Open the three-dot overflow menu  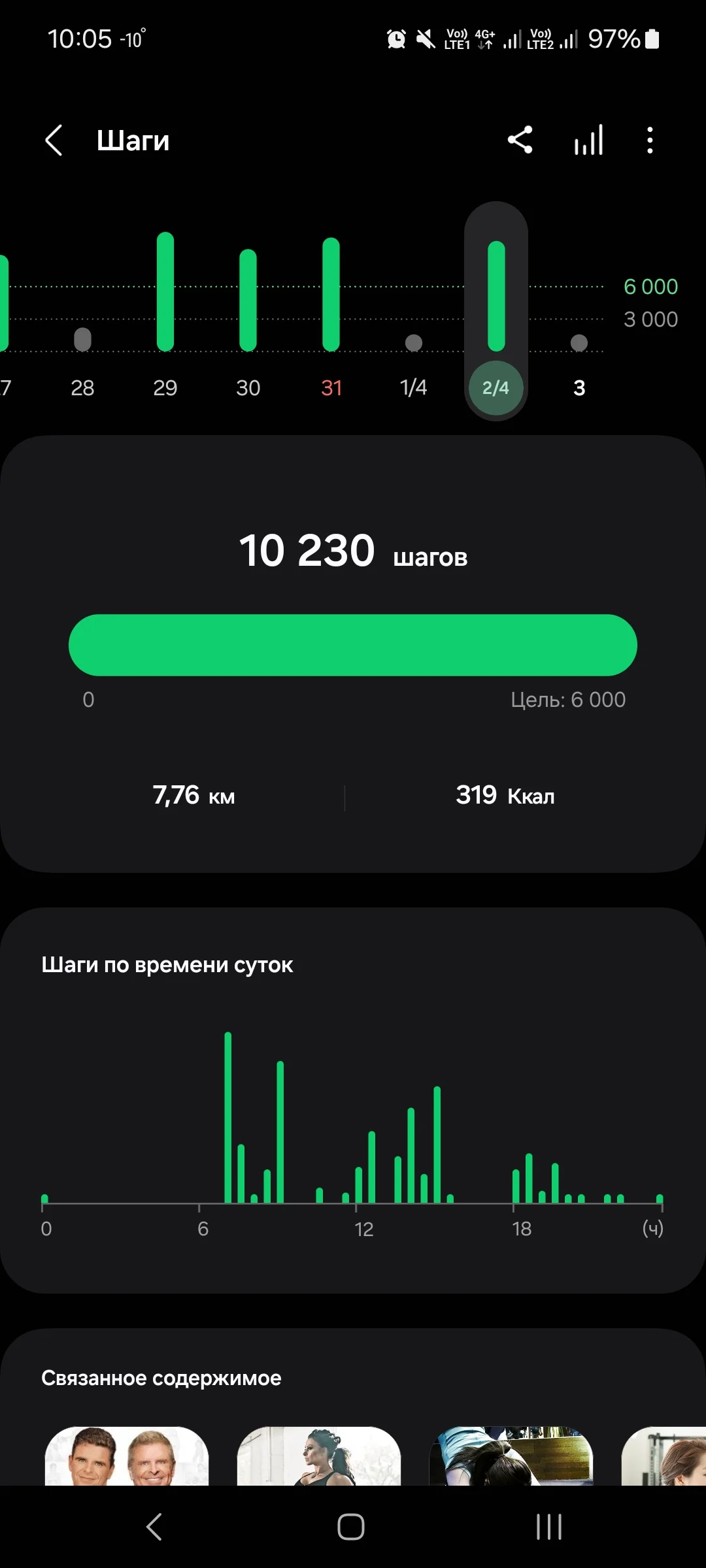coord(649,140)
